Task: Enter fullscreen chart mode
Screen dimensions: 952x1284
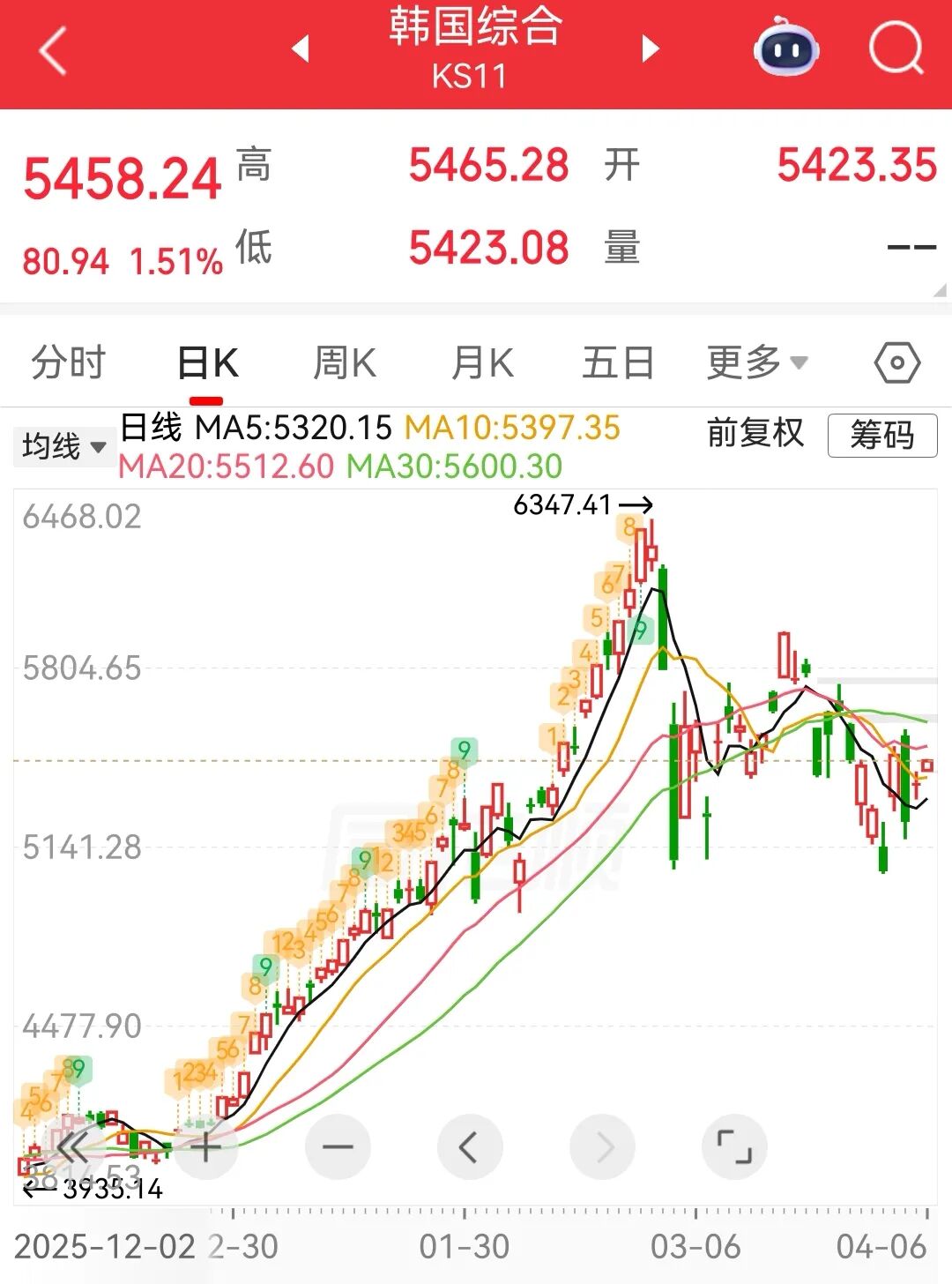Action: click(734, 1145)
